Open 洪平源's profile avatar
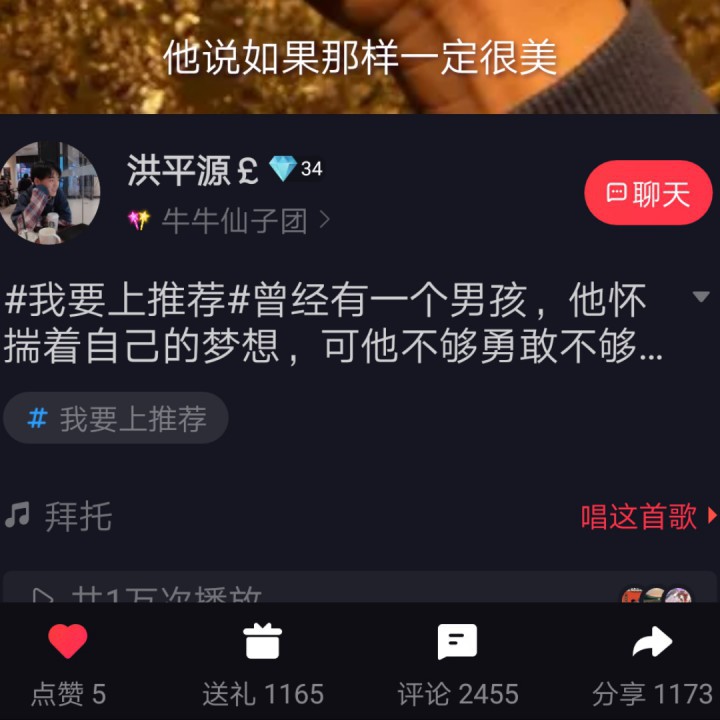This screenshot has height=720, width=720. 50,192
